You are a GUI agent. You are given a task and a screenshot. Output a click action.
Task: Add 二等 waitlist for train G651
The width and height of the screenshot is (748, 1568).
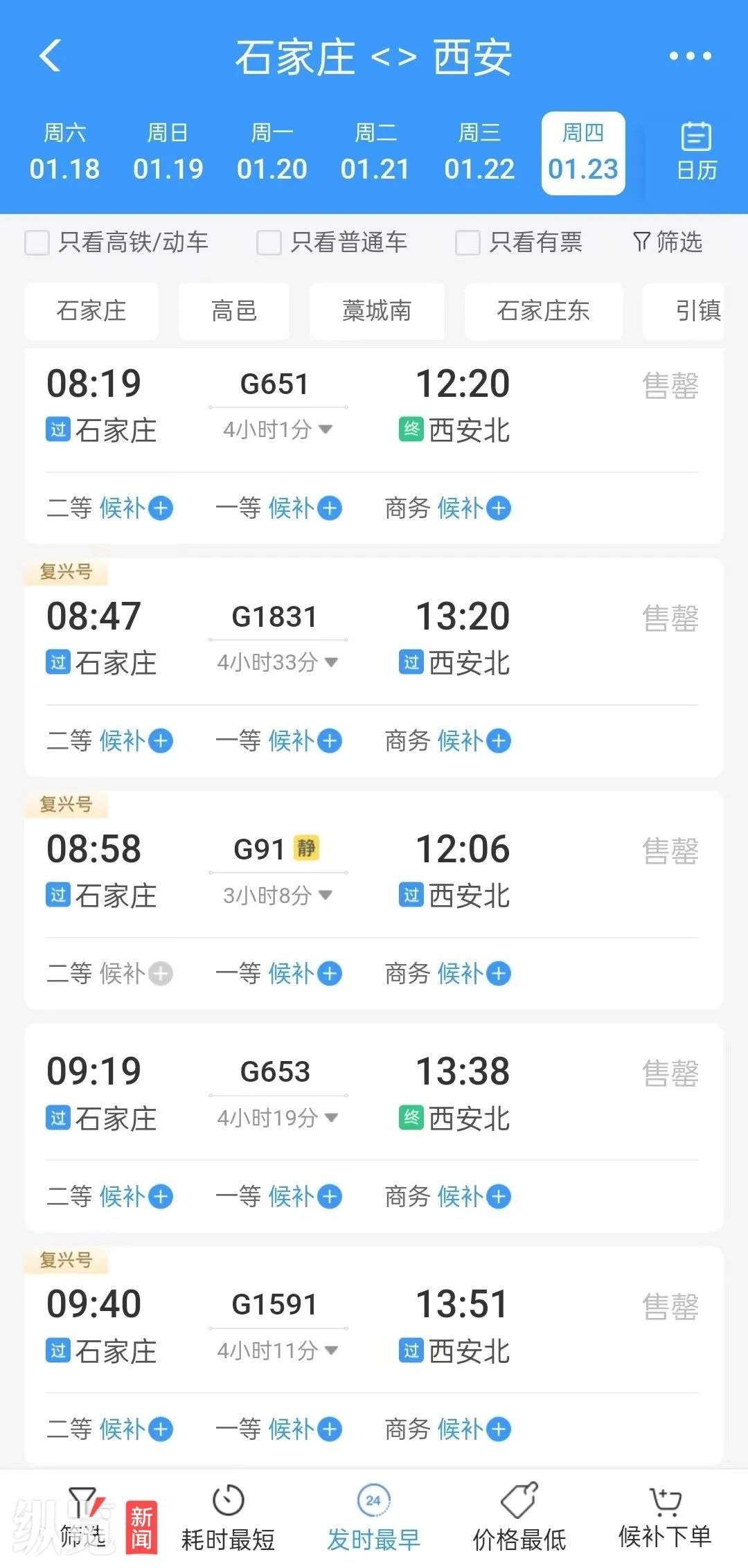(136, 508)
